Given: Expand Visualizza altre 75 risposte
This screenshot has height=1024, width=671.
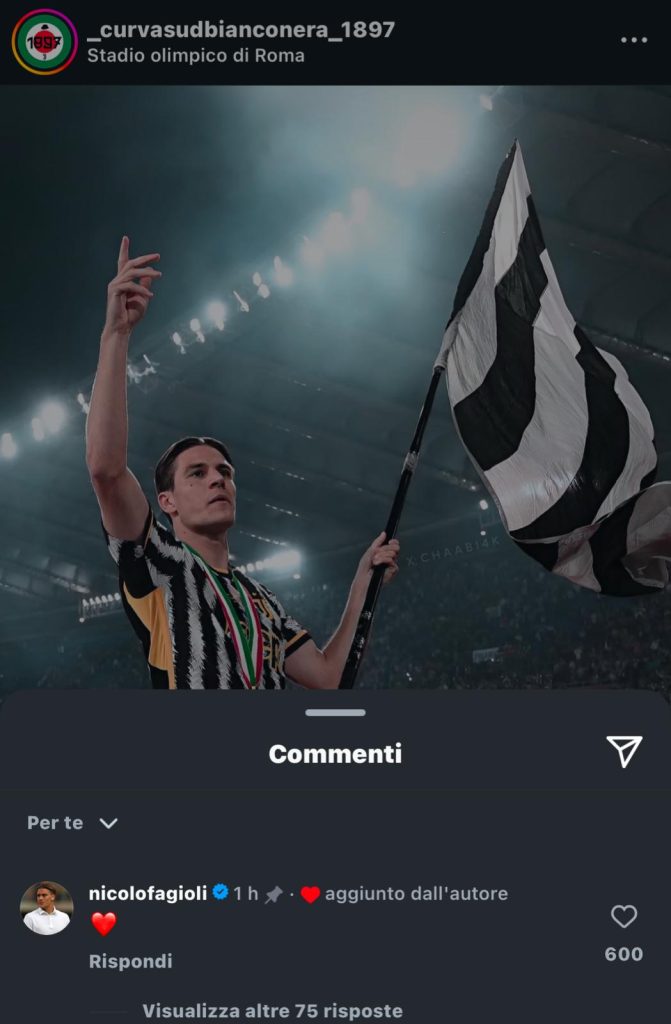Looking at the screenshot, I should click(x=272, y=1011).
